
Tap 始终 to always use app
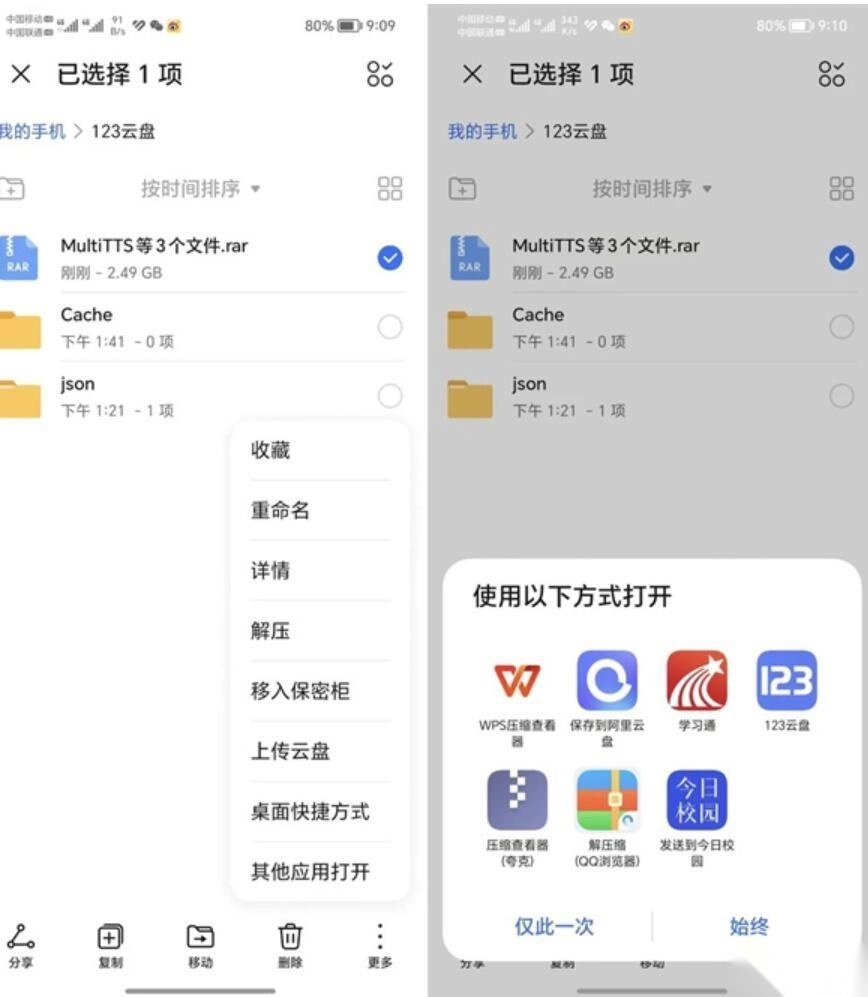coord(749,926)
